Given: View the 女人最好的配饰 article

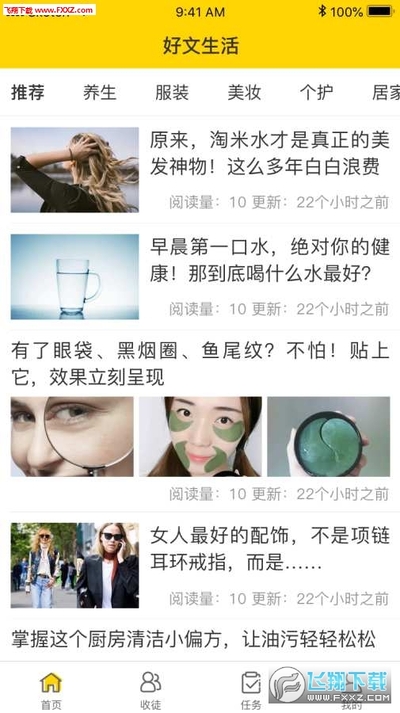Looking at the screenshot, I should (x=200, y=565).
